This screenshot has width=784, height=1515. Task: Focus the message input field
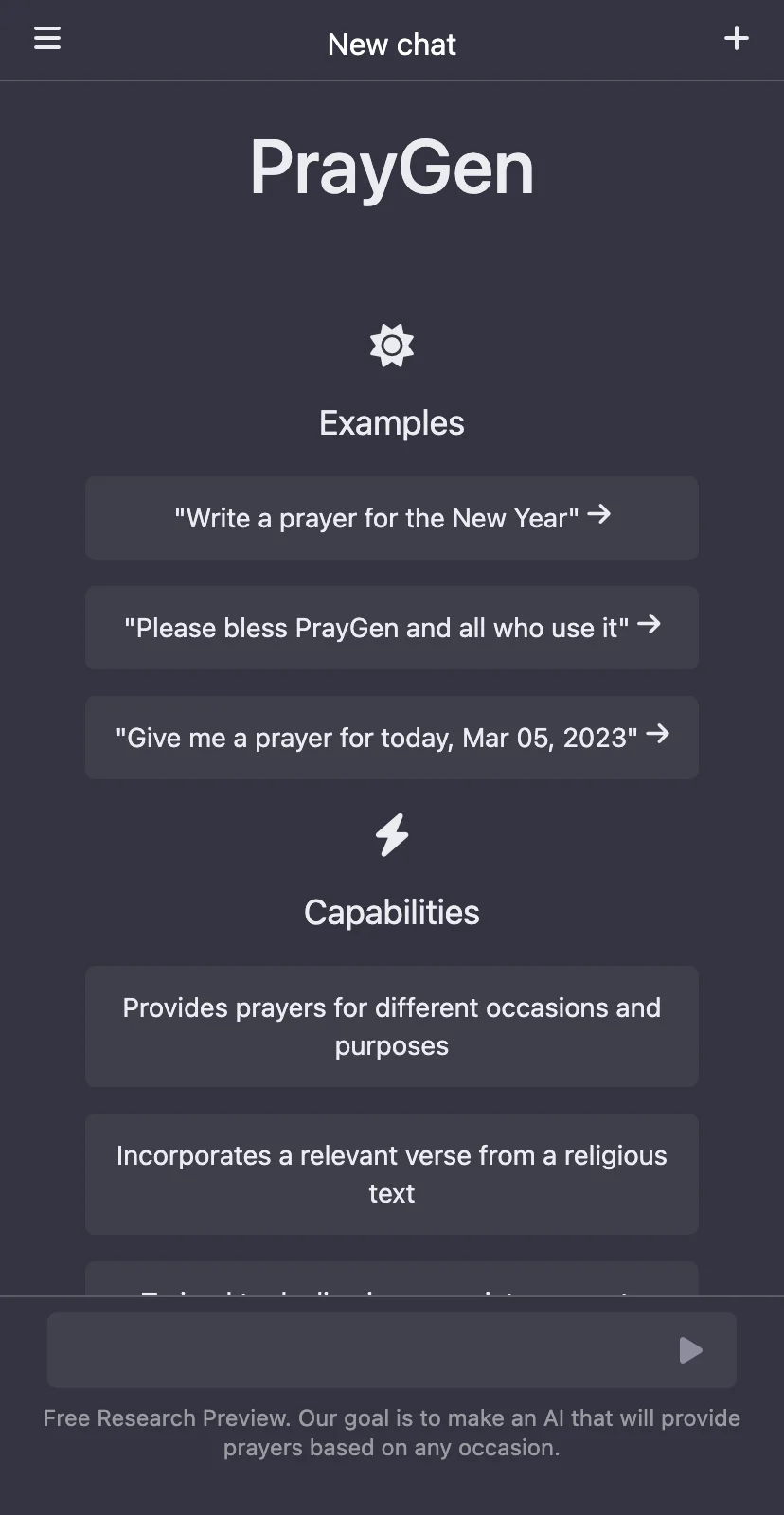pyautogui.click(x=360, y=1350)
